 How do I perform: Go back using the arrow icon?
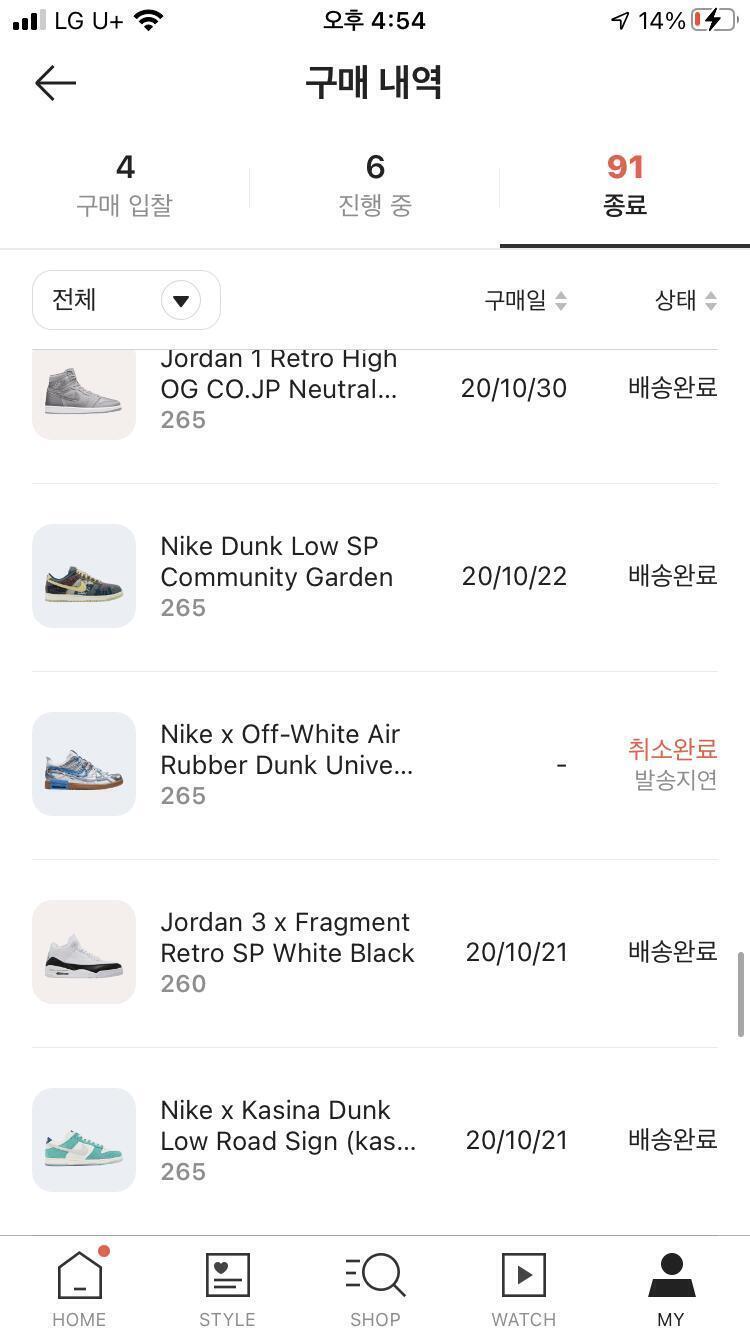[55, 83]
